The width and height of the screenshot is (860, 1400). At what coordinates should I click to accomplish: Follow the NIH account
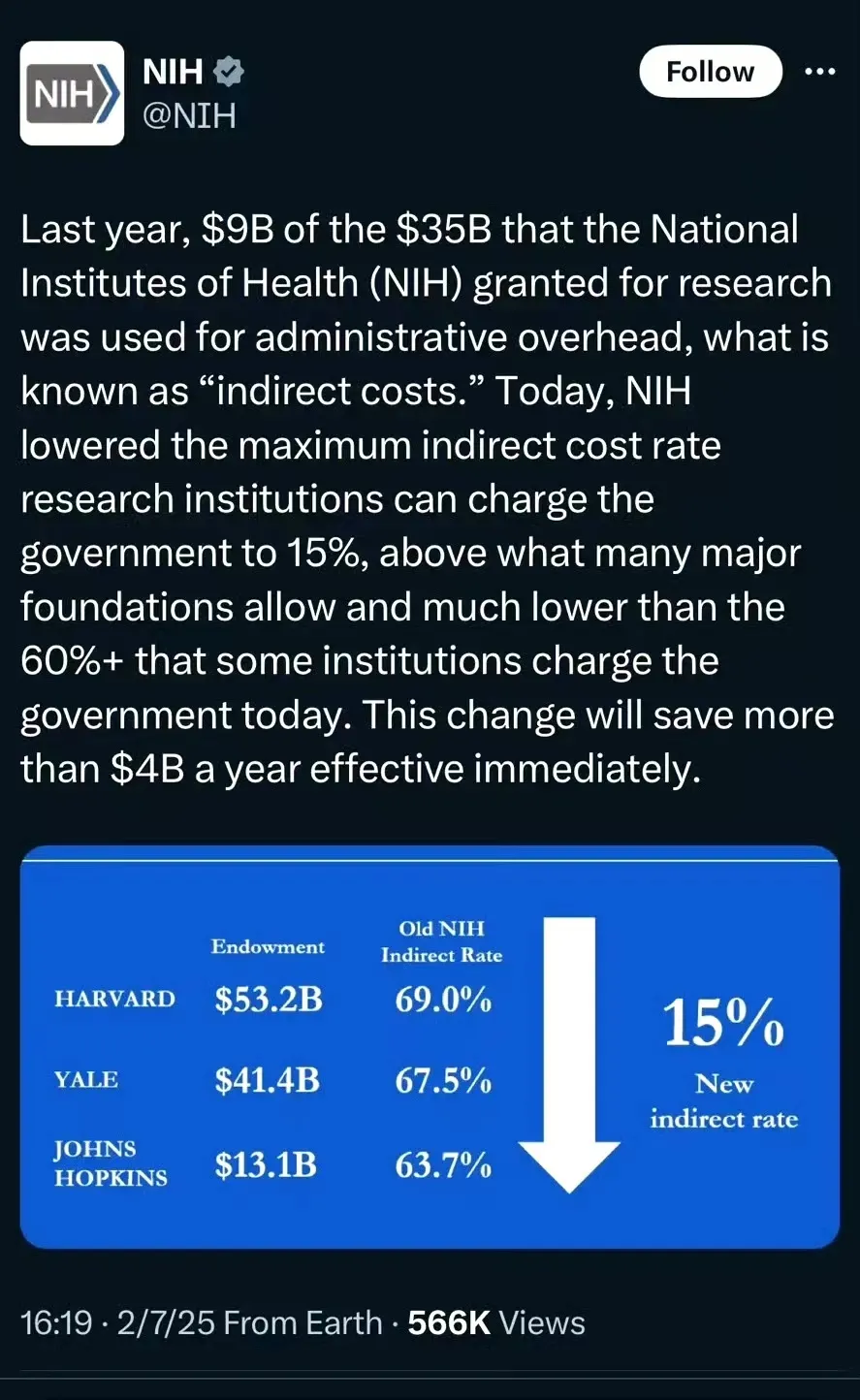[x=711, y=72]
